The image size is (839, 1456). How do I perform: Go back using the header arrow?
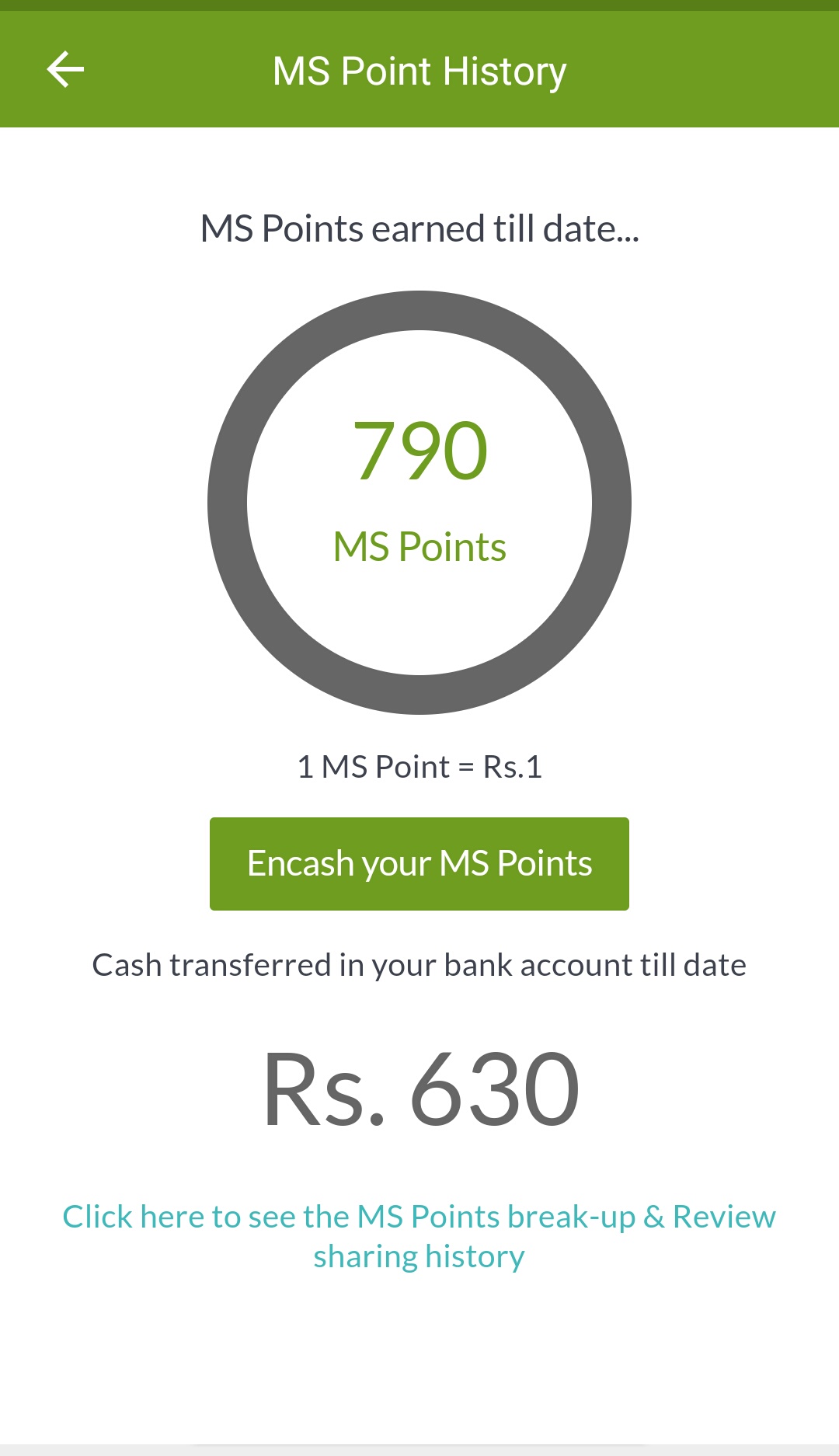(x=65, y=70)
